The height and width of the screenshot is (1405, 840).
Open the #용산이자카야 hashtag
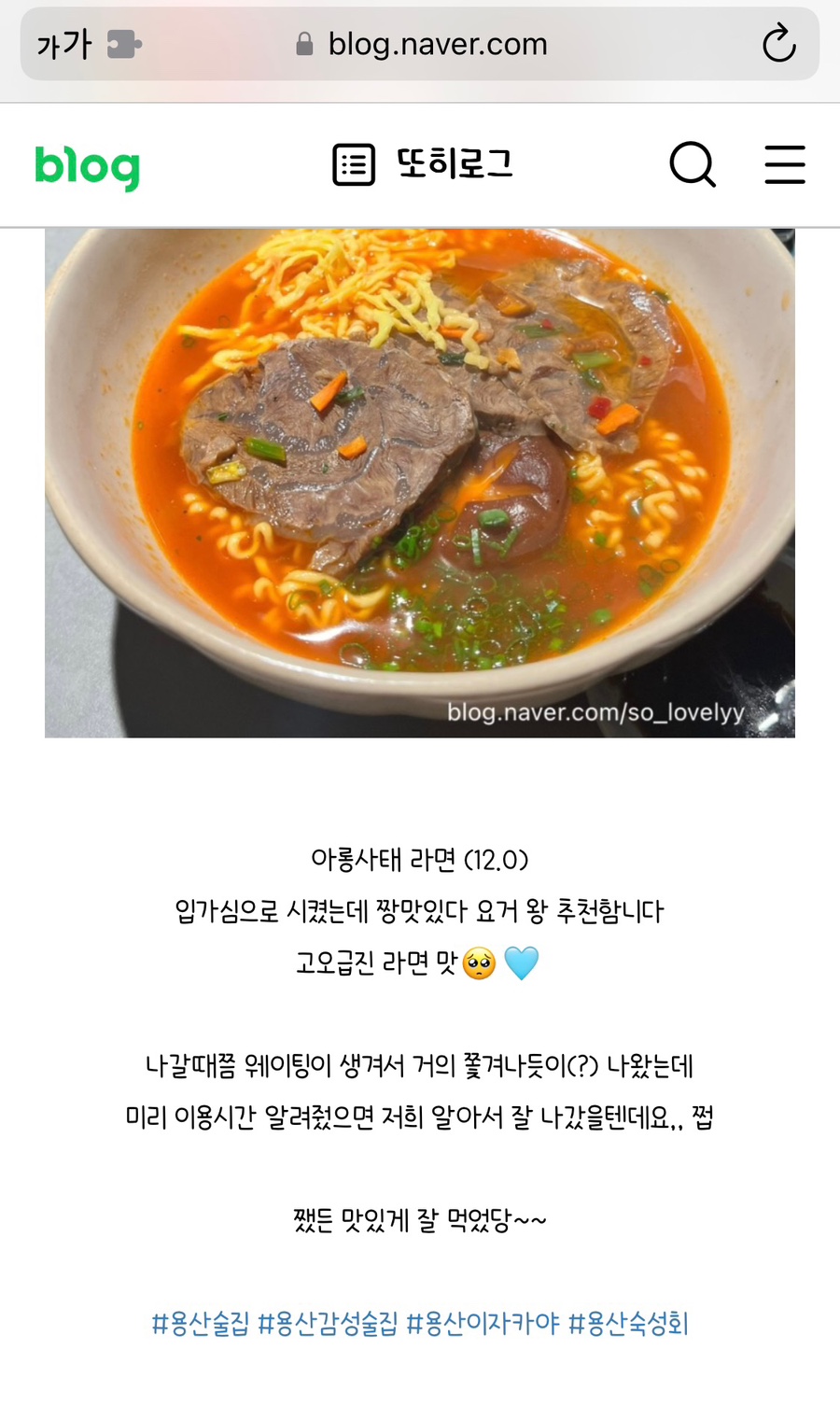(x=483, y=1323)
